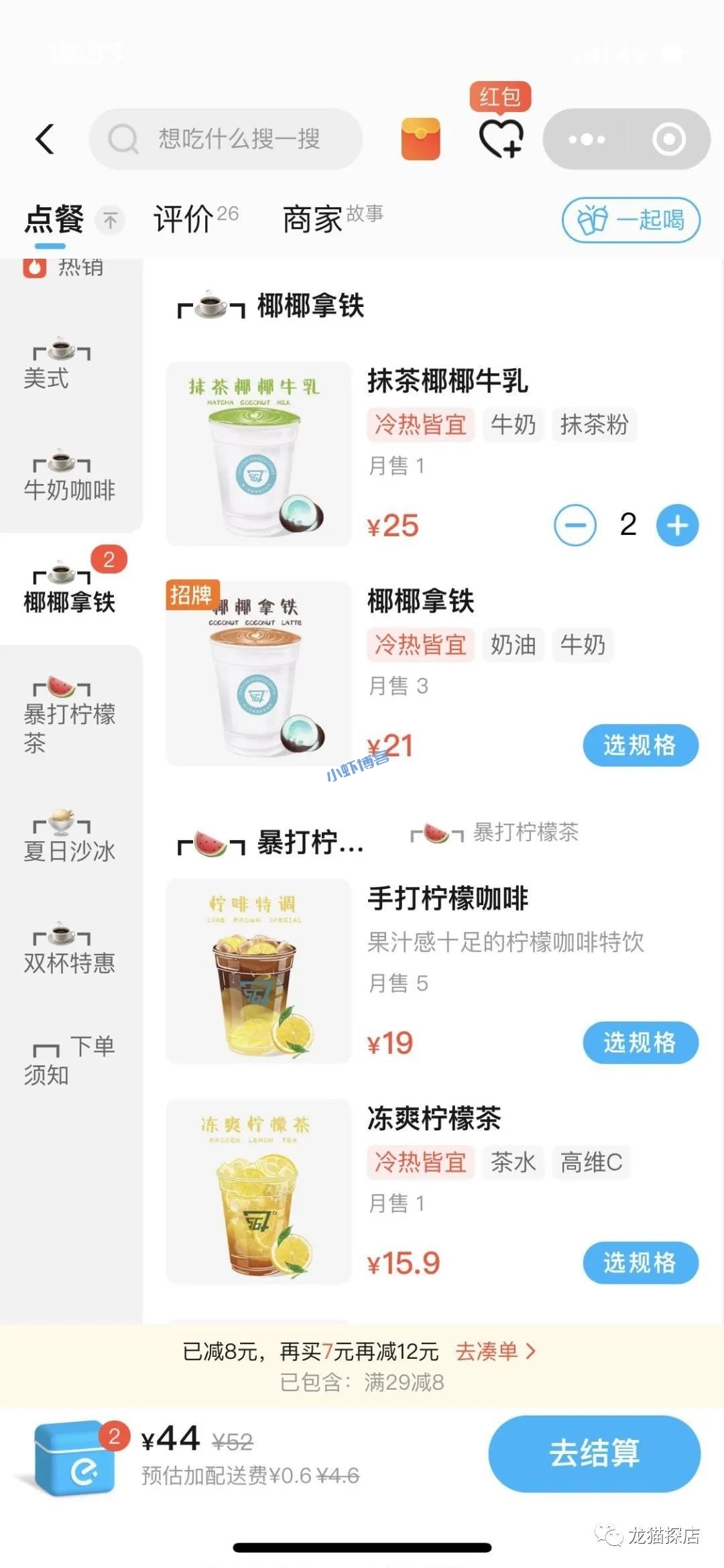The height and width of the screenshot is (1568, 724).
Task: Open the 手打柠檬咖啡 product thumbnail
Action: pos(258,972)
